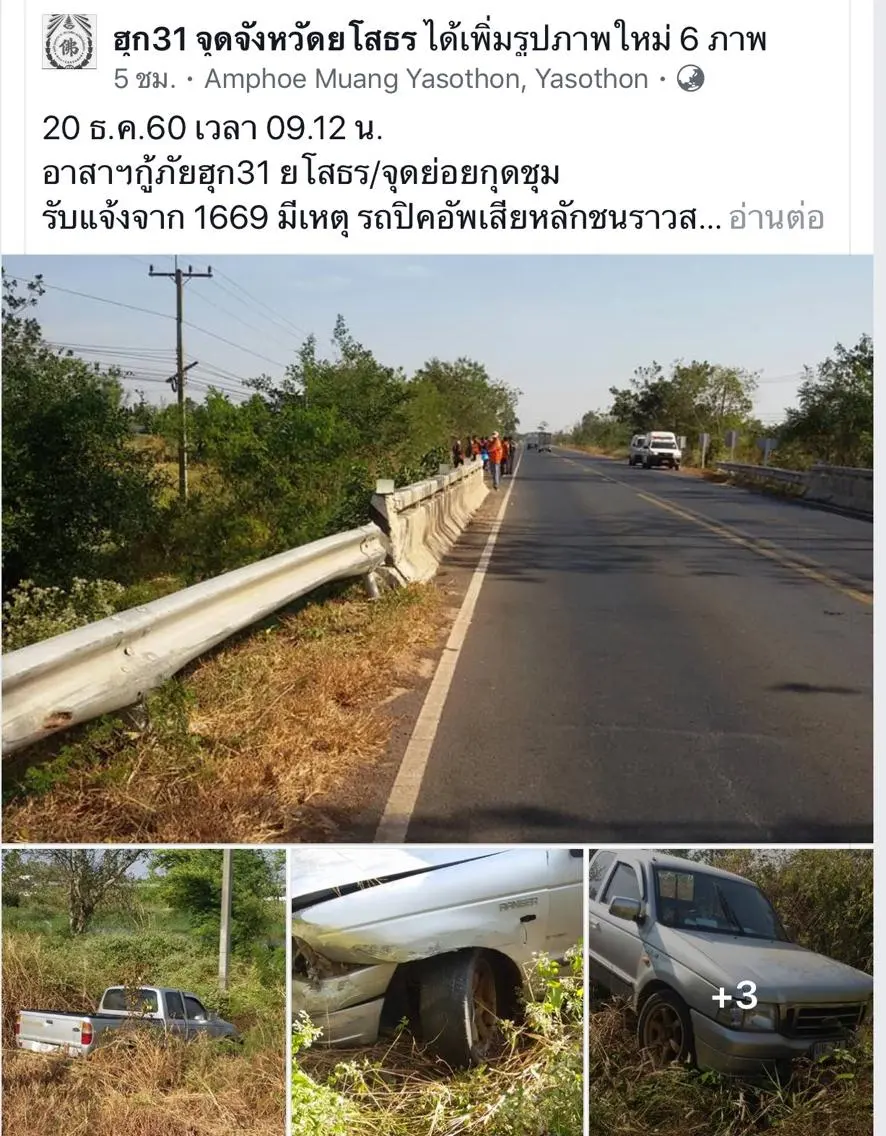The width and height of the screenshot is (886, 1136).
Task: Open photo of damaged Ranger front wheel
Action: point(437,992)
